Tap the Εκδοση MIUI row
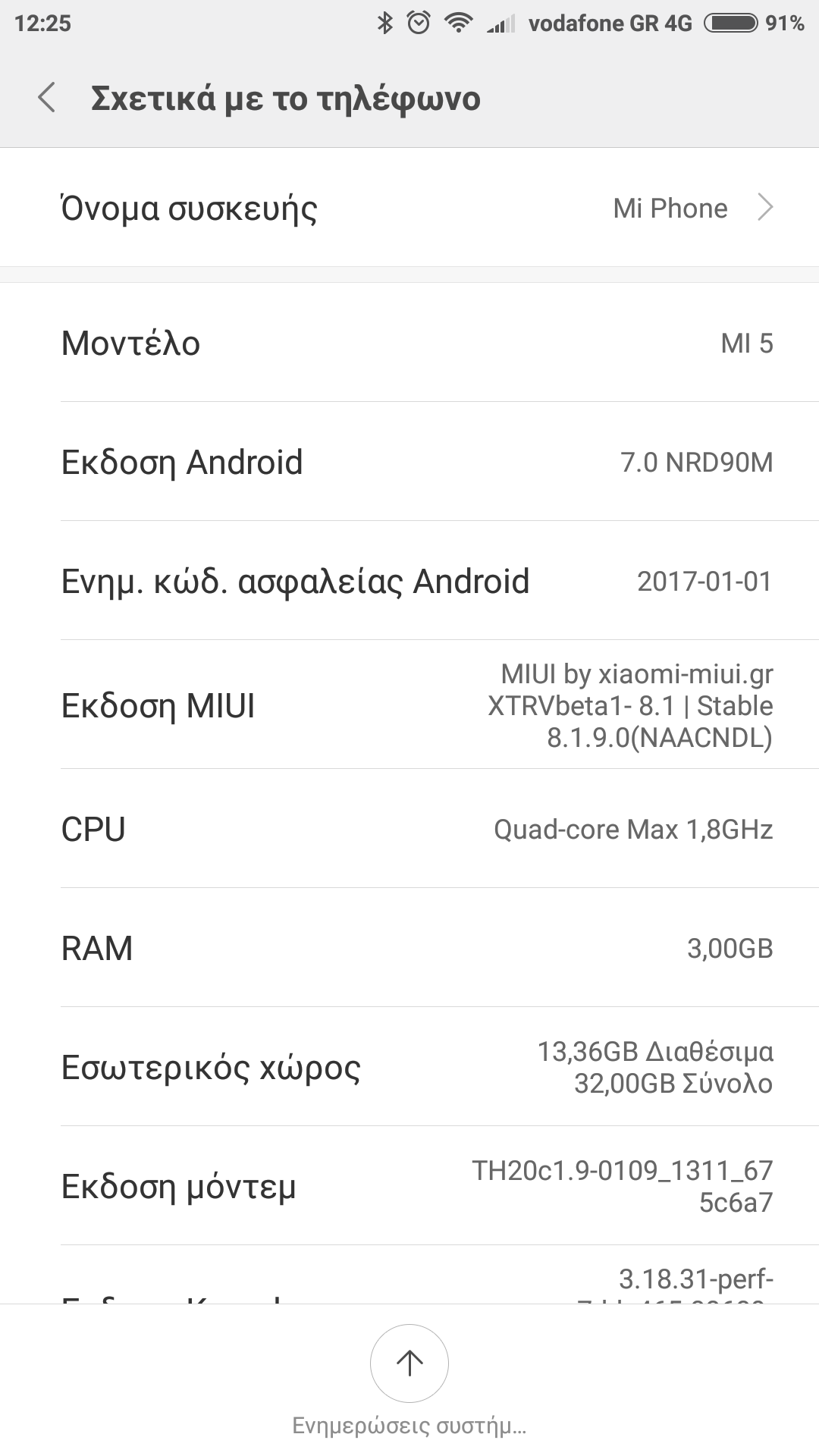 pos(409,705)
